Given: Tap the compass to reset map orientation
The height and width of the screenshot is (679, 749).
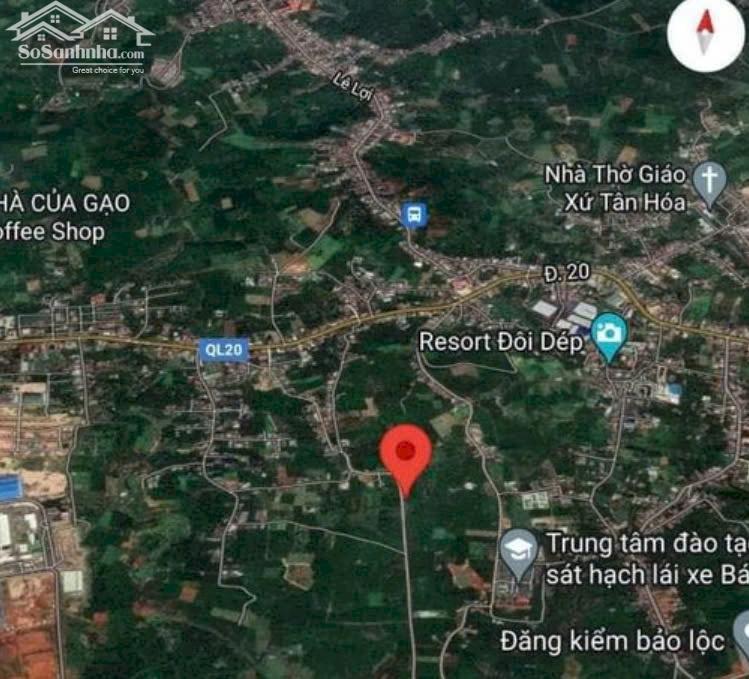Looking at the screenshot, I should 706,34.
